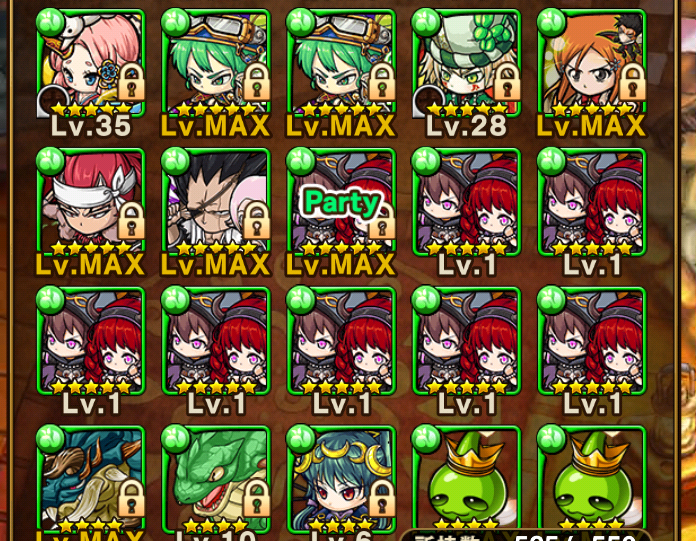
Task: Select the pink-haired monster at Lv.35
Action: pos(90,64)
